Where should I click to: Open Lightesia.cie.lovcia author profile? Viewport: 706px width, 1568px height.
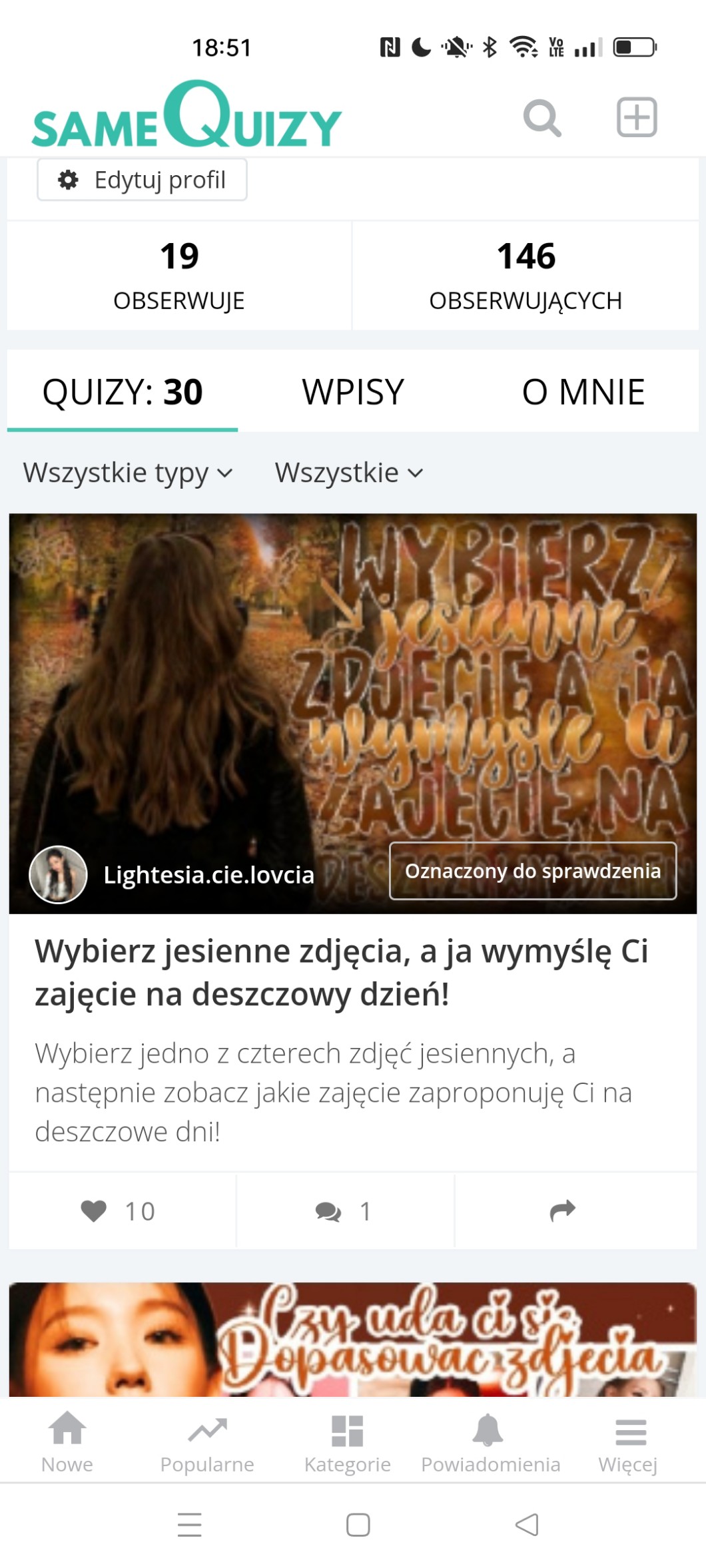click(x=208, y=875)
